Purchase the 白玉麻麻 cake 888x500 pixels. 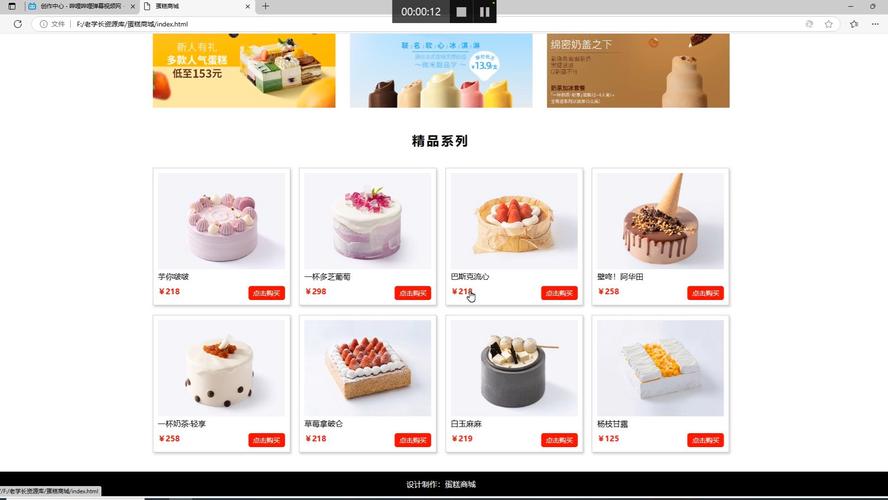pyautogui.click(x=559, y=440)
